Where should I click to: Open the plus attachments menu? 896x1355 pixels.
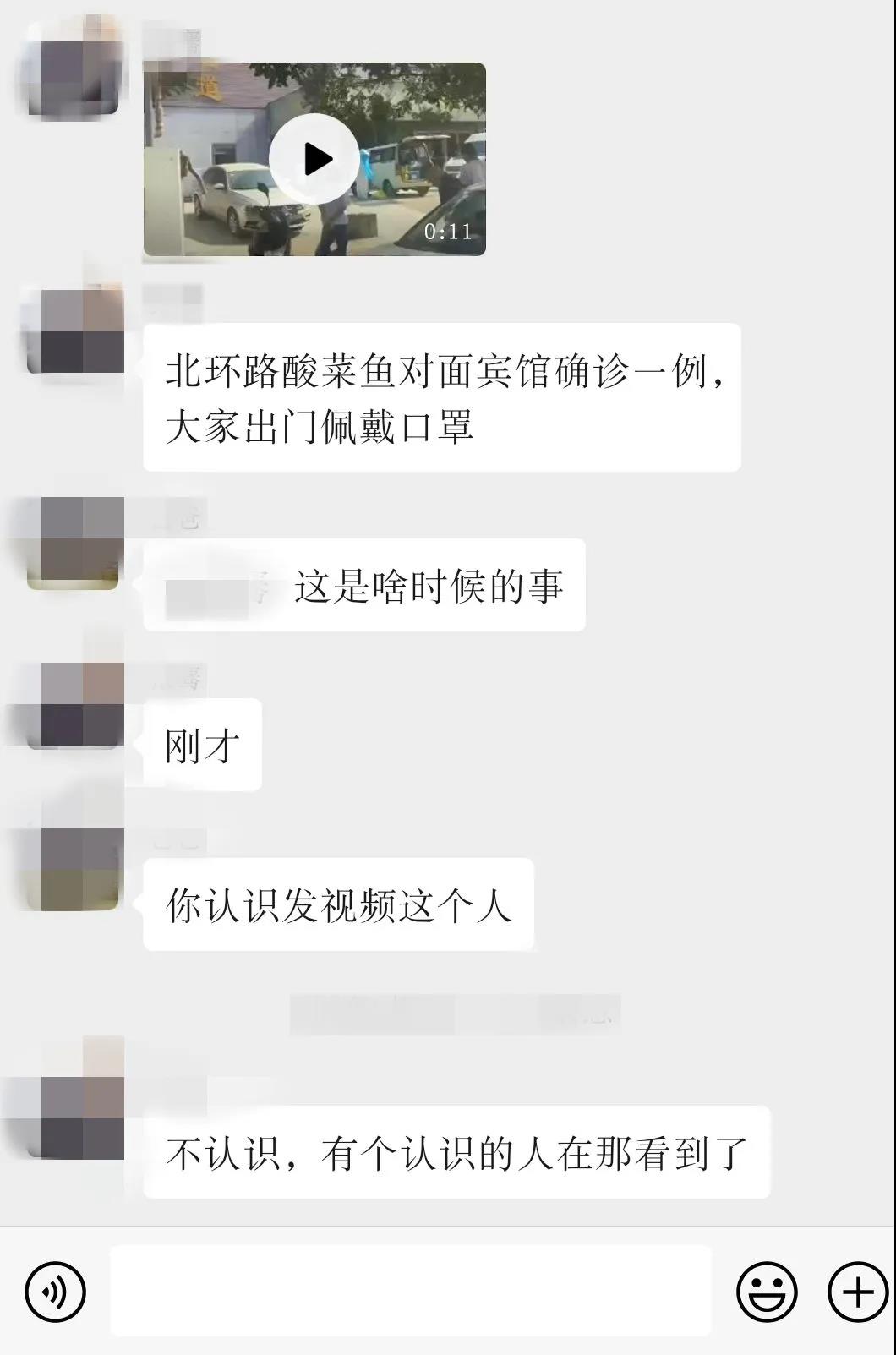pos(858,1292)
